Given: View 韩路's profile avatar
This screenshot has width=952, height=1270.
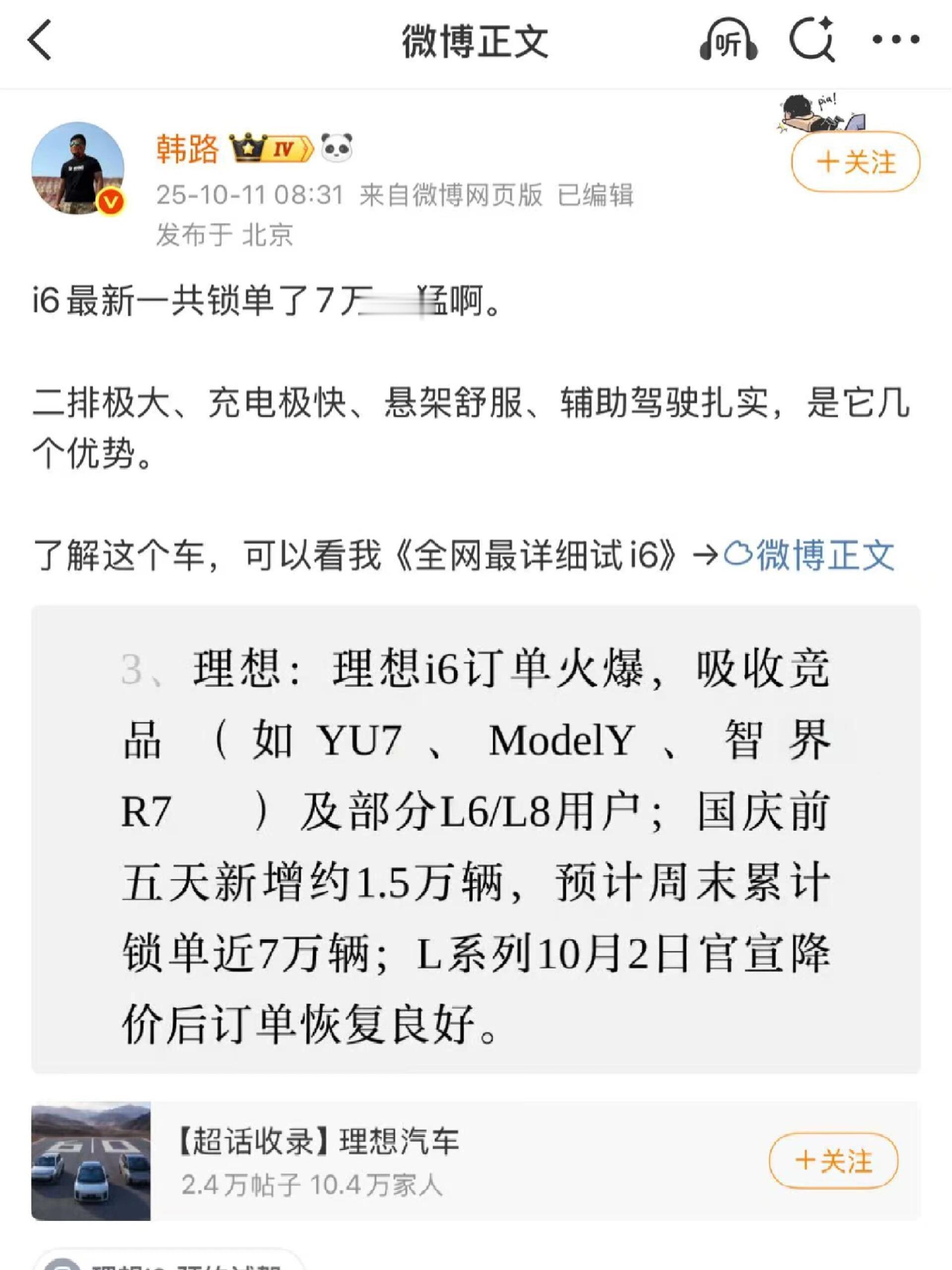Looking at the screenshot, I should [78, 168].
